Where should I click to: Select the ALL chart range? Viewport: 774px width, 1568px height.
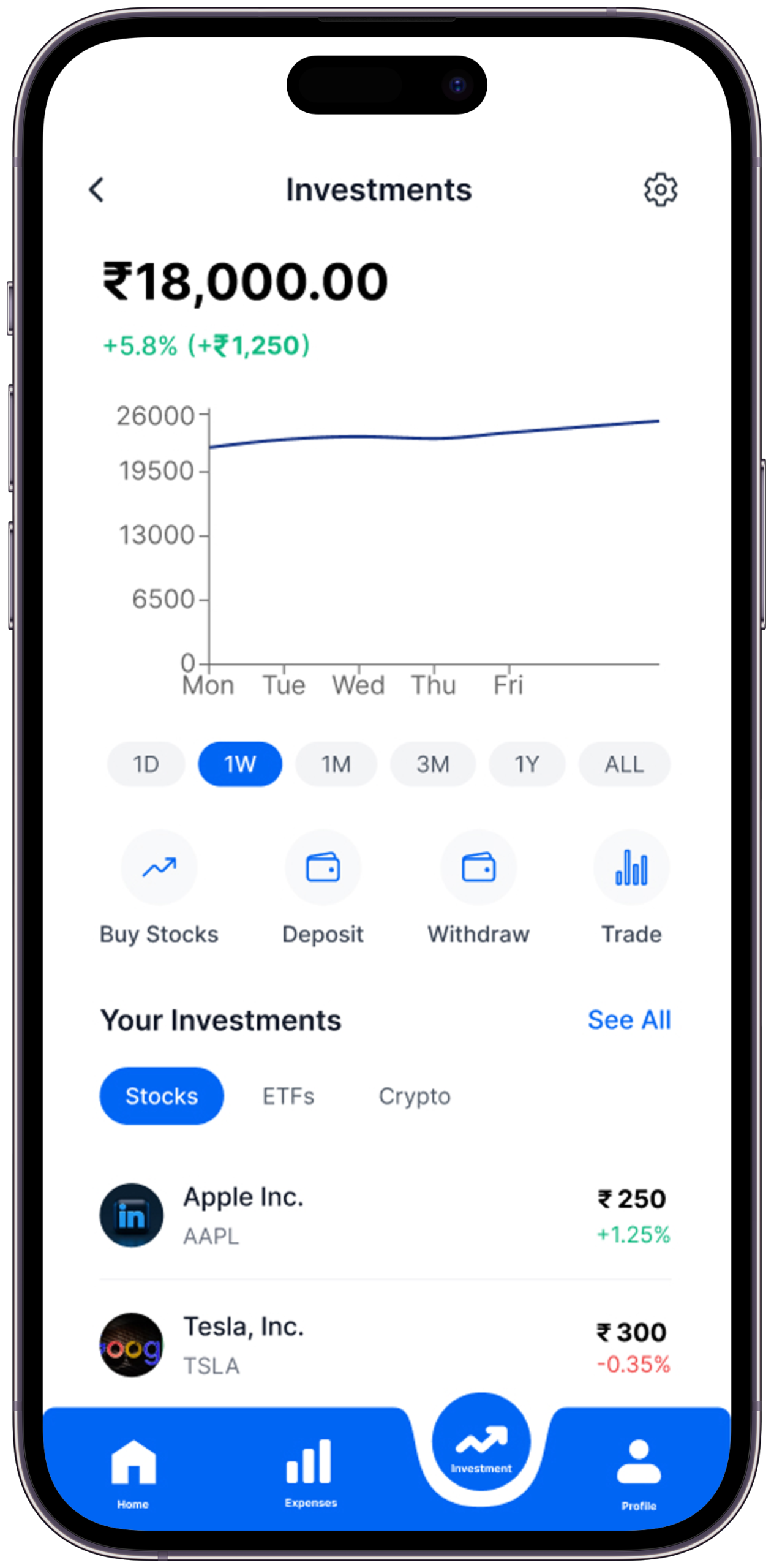tap(624, 764)
